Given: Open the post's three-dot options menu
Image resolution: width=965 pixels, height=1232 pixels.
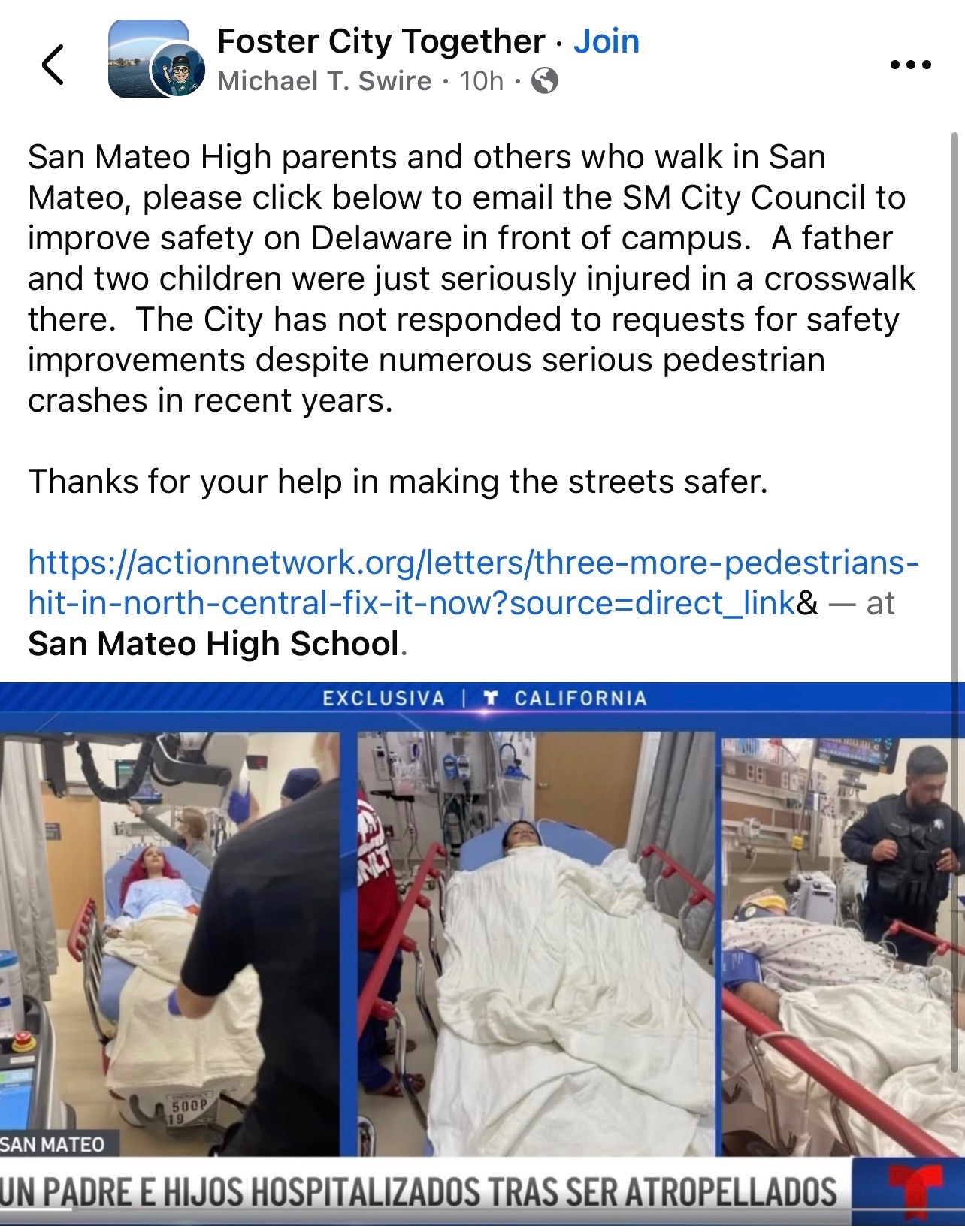Looking at the screenshot, I should point(910,65).
